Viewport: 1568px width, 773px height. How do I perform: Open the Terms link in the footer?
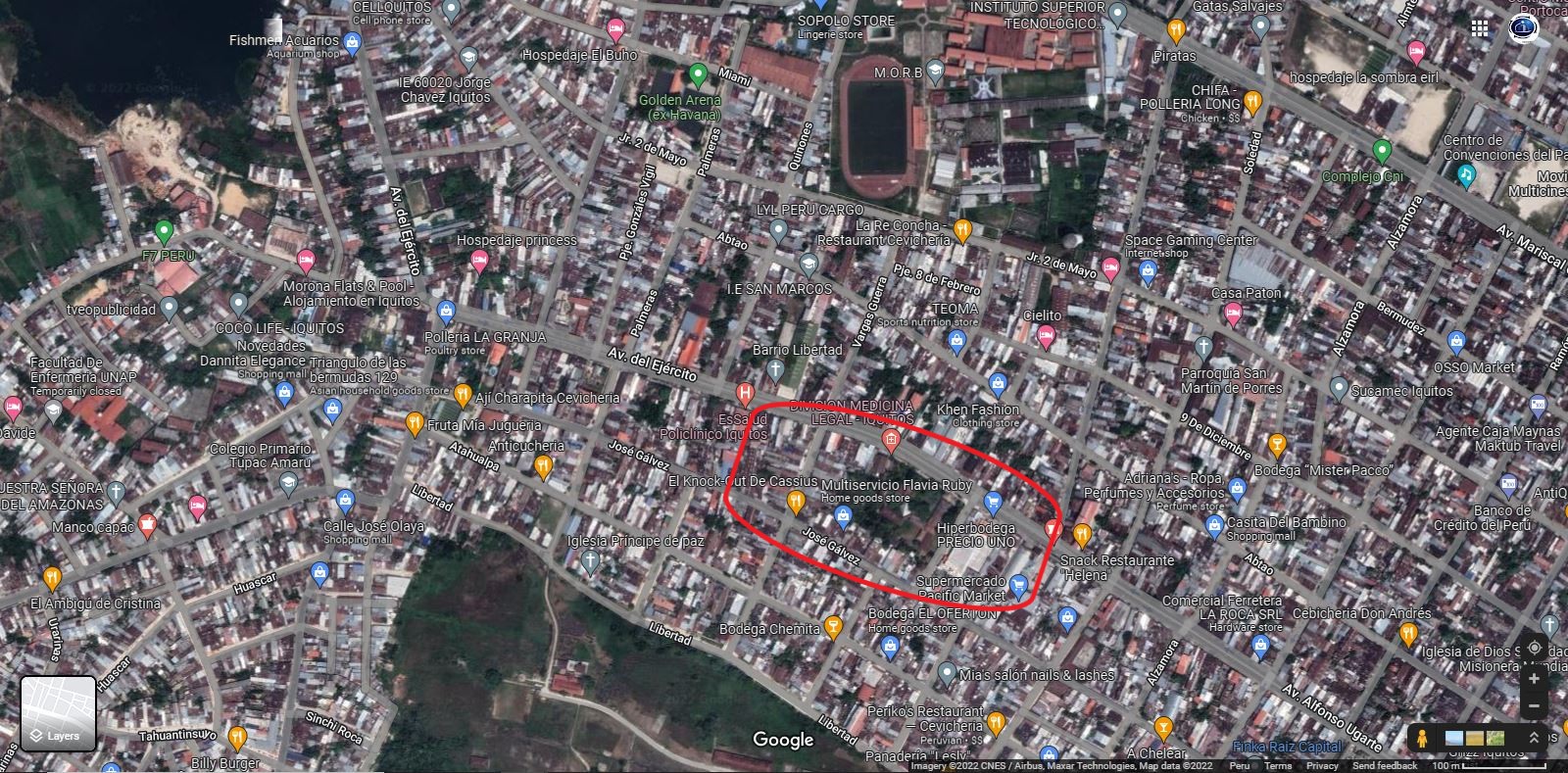pyautogui.click(x=1278, y=766)
